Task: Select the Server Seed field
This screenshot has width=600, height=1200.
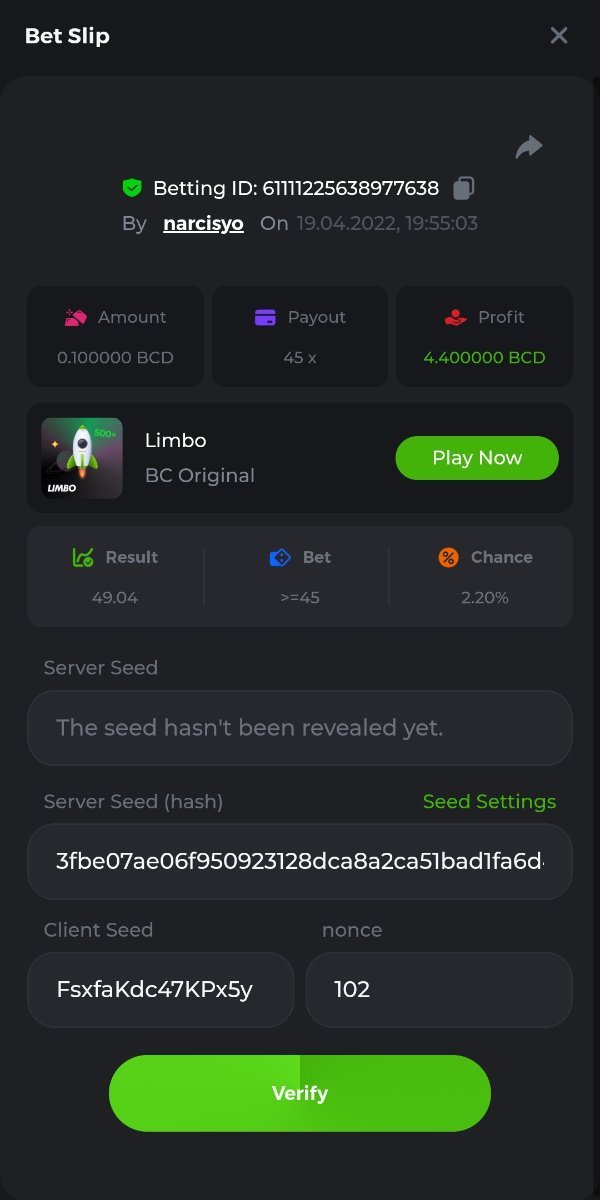Action: (300, 728)
